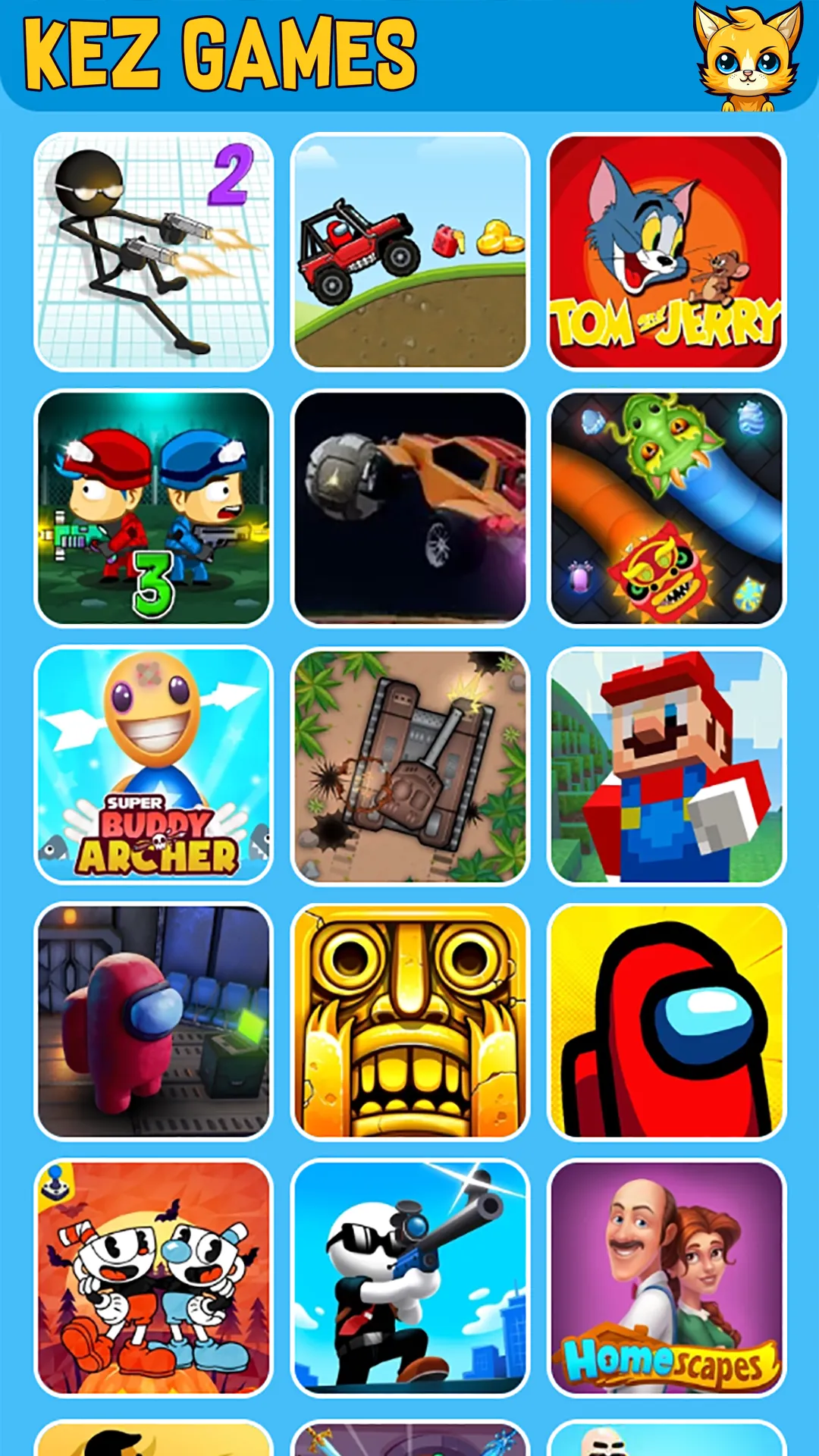Play the two soldiers zombie game 3
The height and width of the screenshot is (1456, 819).
pos(153,508)
